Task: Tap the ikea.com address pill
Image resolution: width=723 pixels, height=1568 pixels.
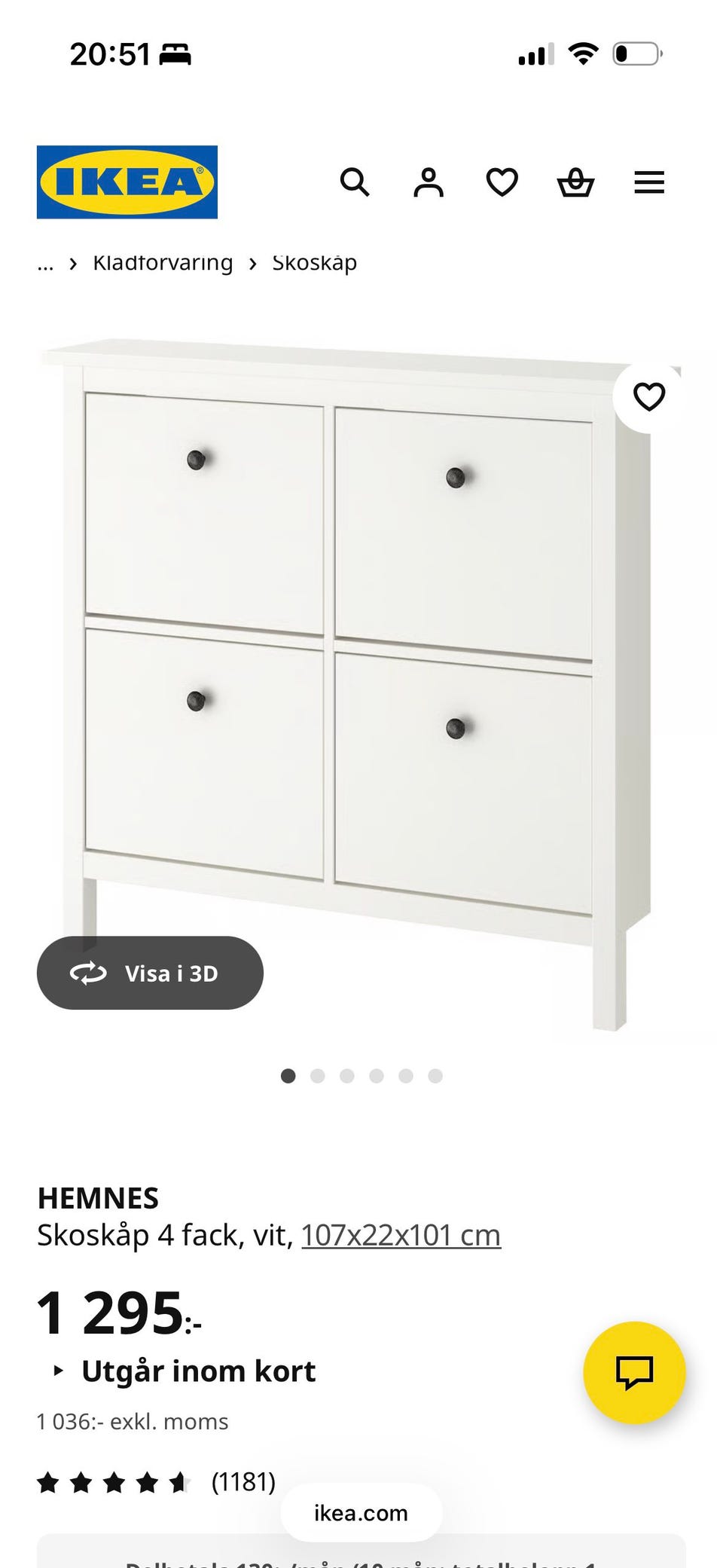Action: (361, 1513)
